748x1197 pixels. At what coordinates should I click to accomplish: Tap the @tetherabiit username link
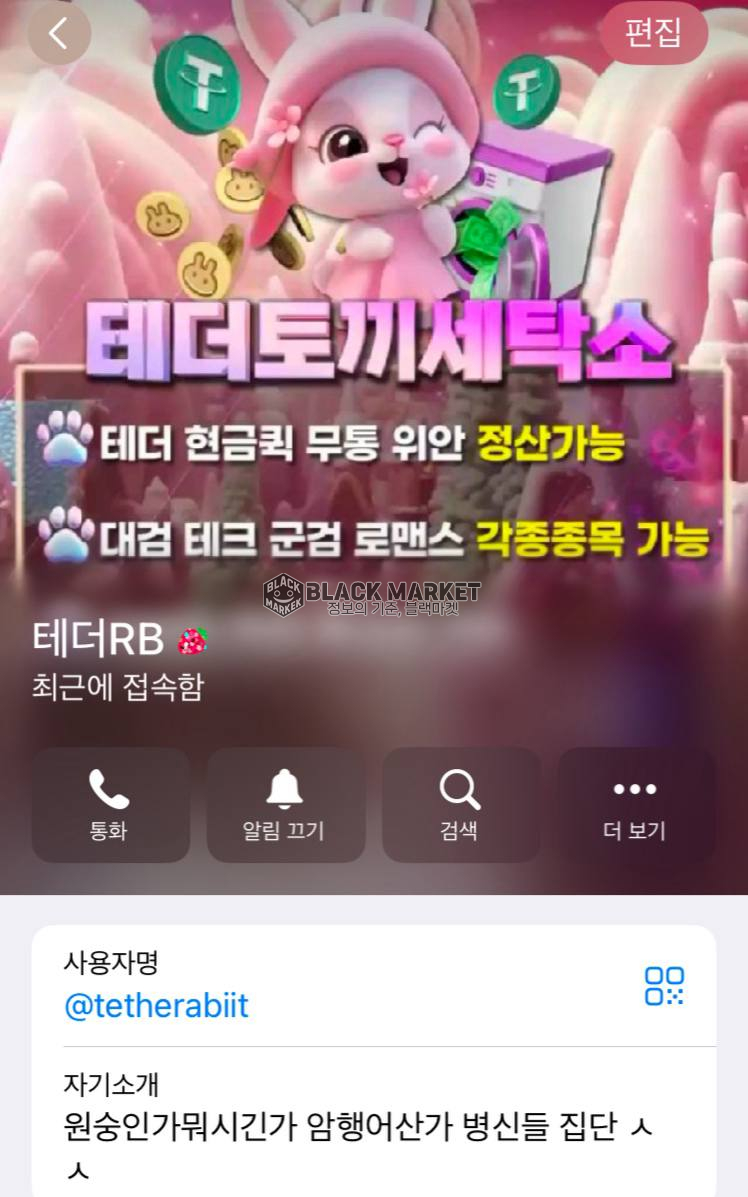(156, 1005)
